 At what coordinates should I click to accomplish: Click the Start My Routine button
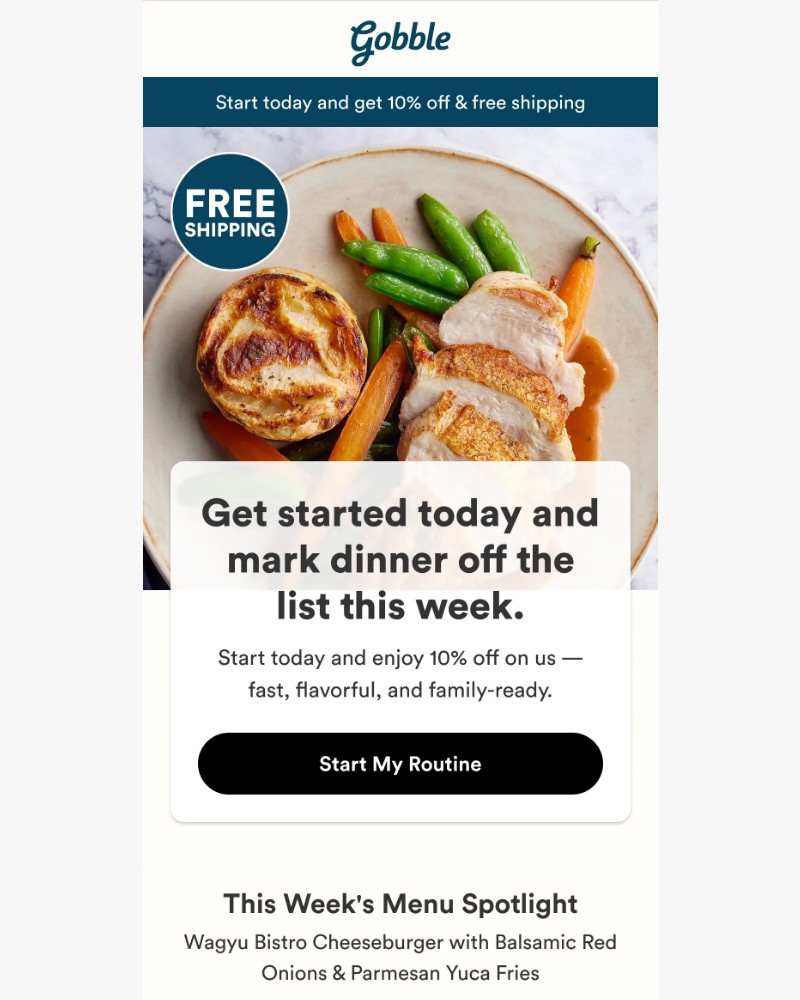pos(400,763)
